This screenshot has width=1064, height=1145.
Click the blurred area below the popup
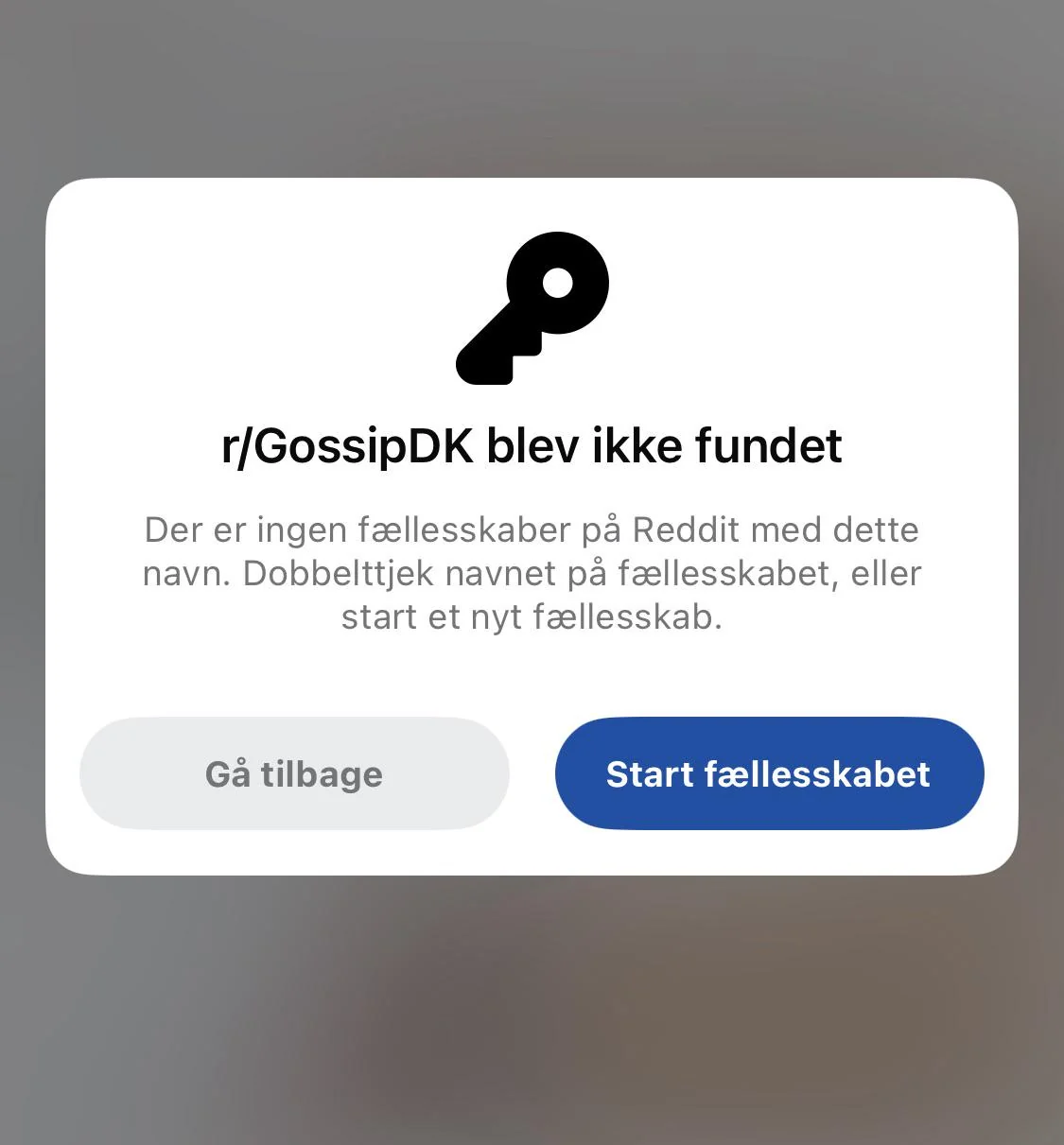click(532, 1012)
